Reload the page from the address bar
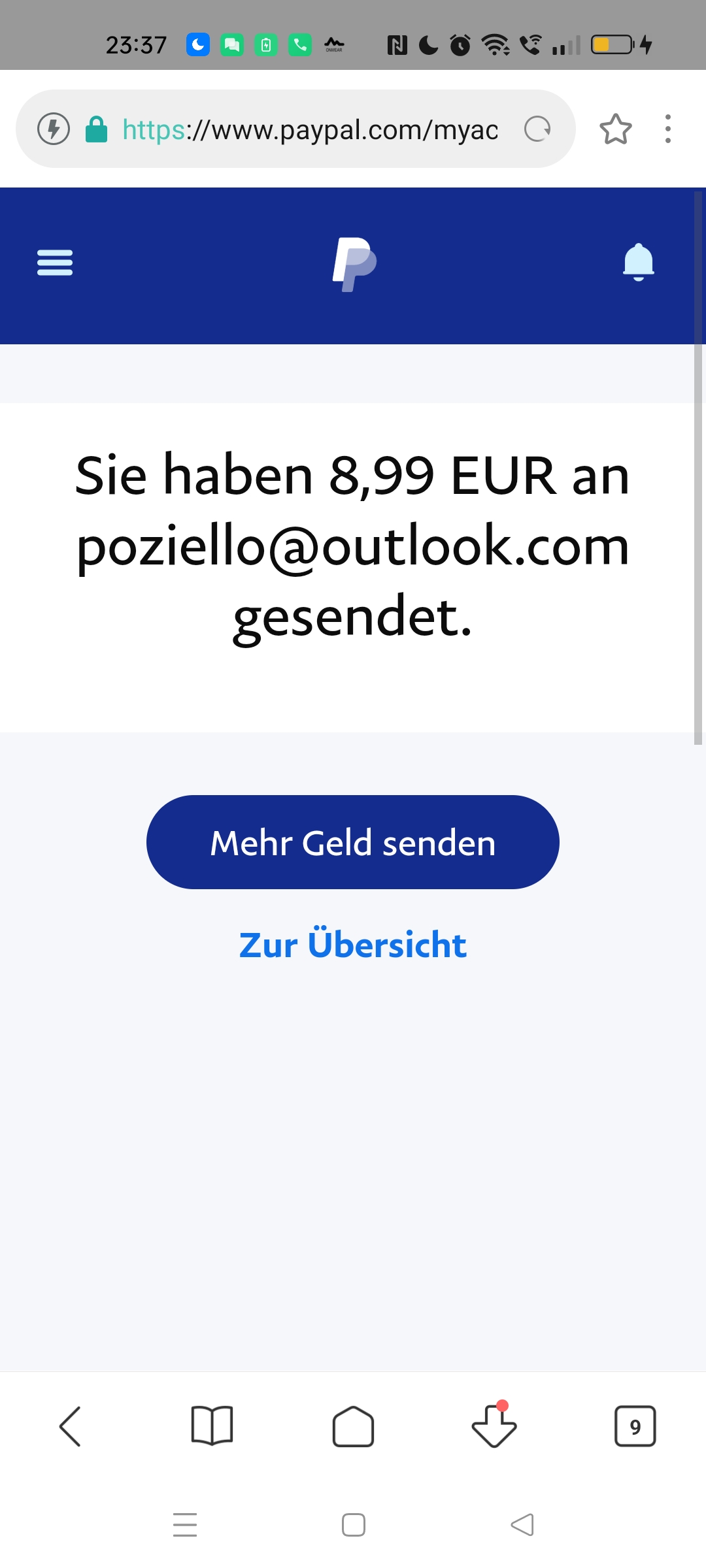706x1568 pixels. 537,129
